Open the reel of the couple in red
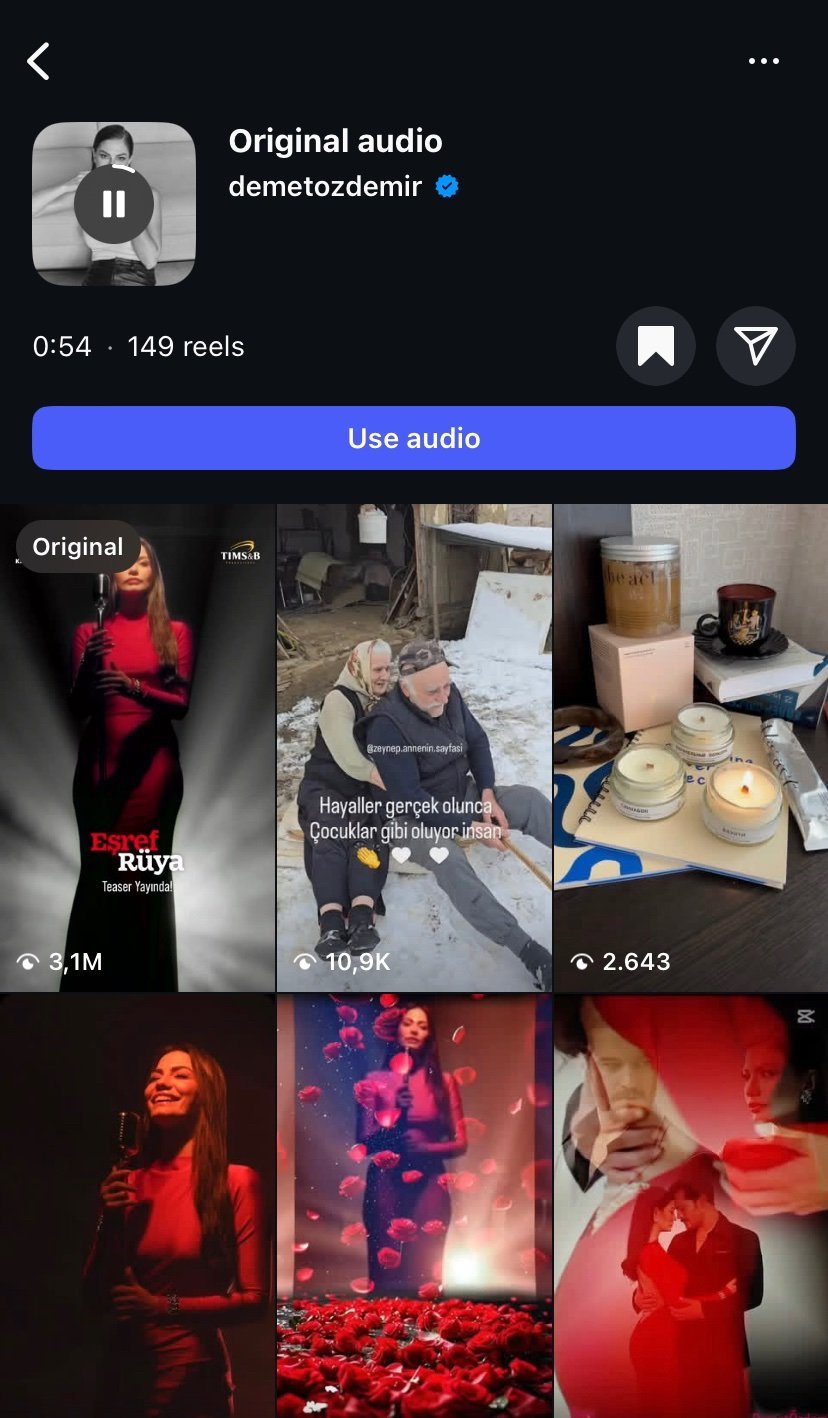Image resolution: width=828 pixels, height=1418 pixels. point(691,1205)
